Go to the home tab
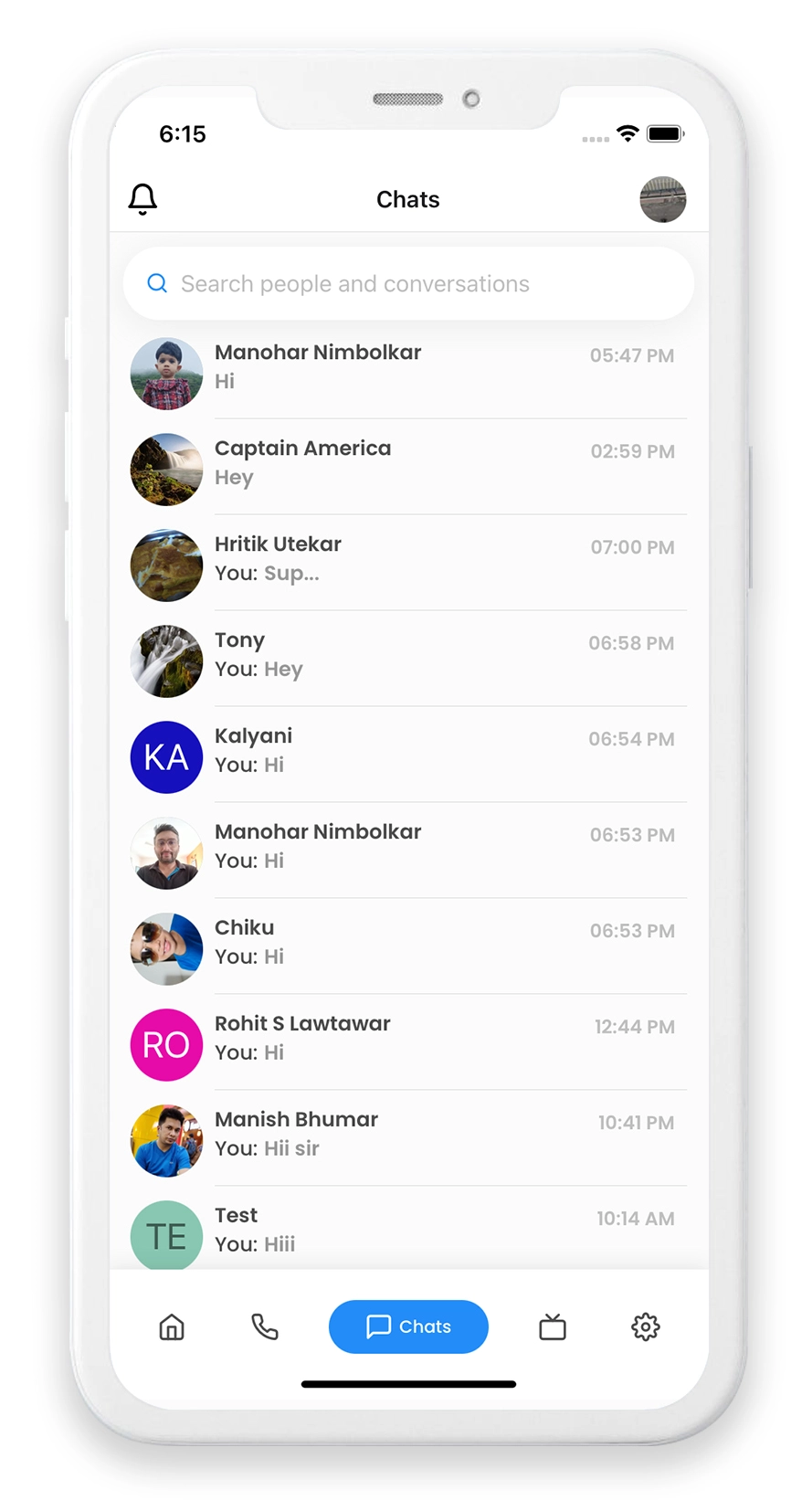 172,1326
